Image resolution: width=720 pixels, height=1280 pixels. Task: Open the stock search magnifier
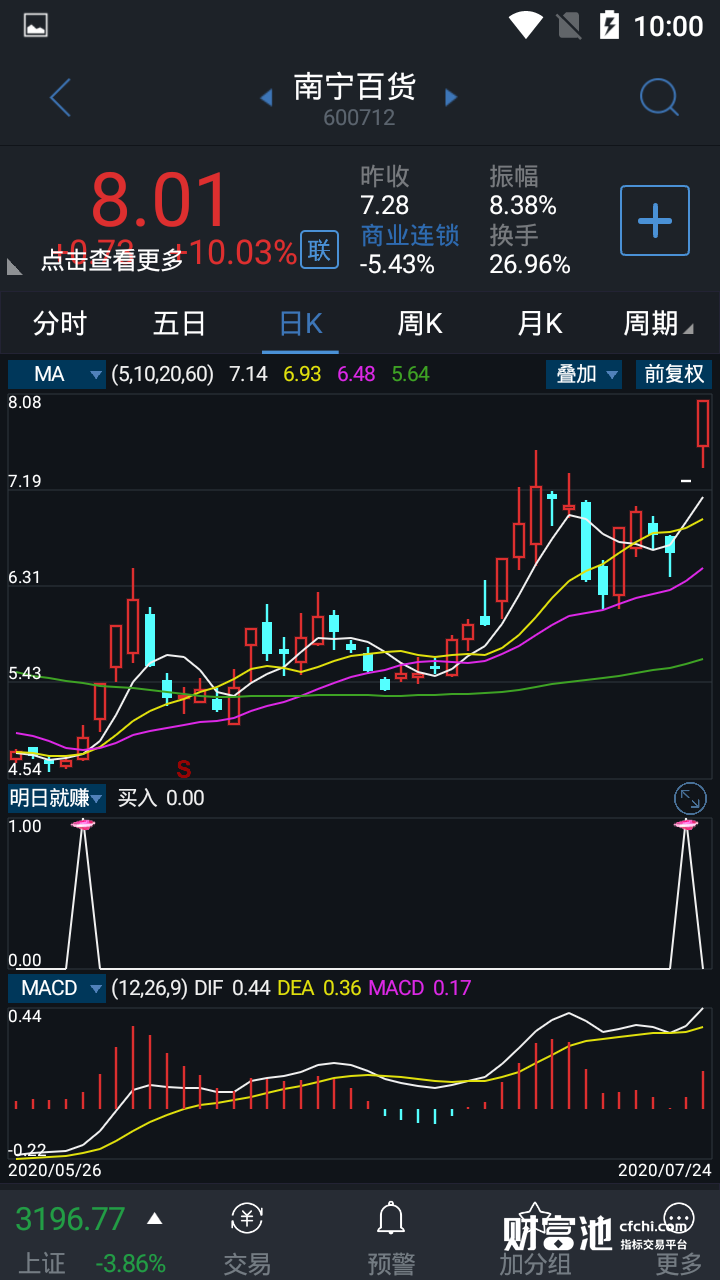[x=659, y=98]
